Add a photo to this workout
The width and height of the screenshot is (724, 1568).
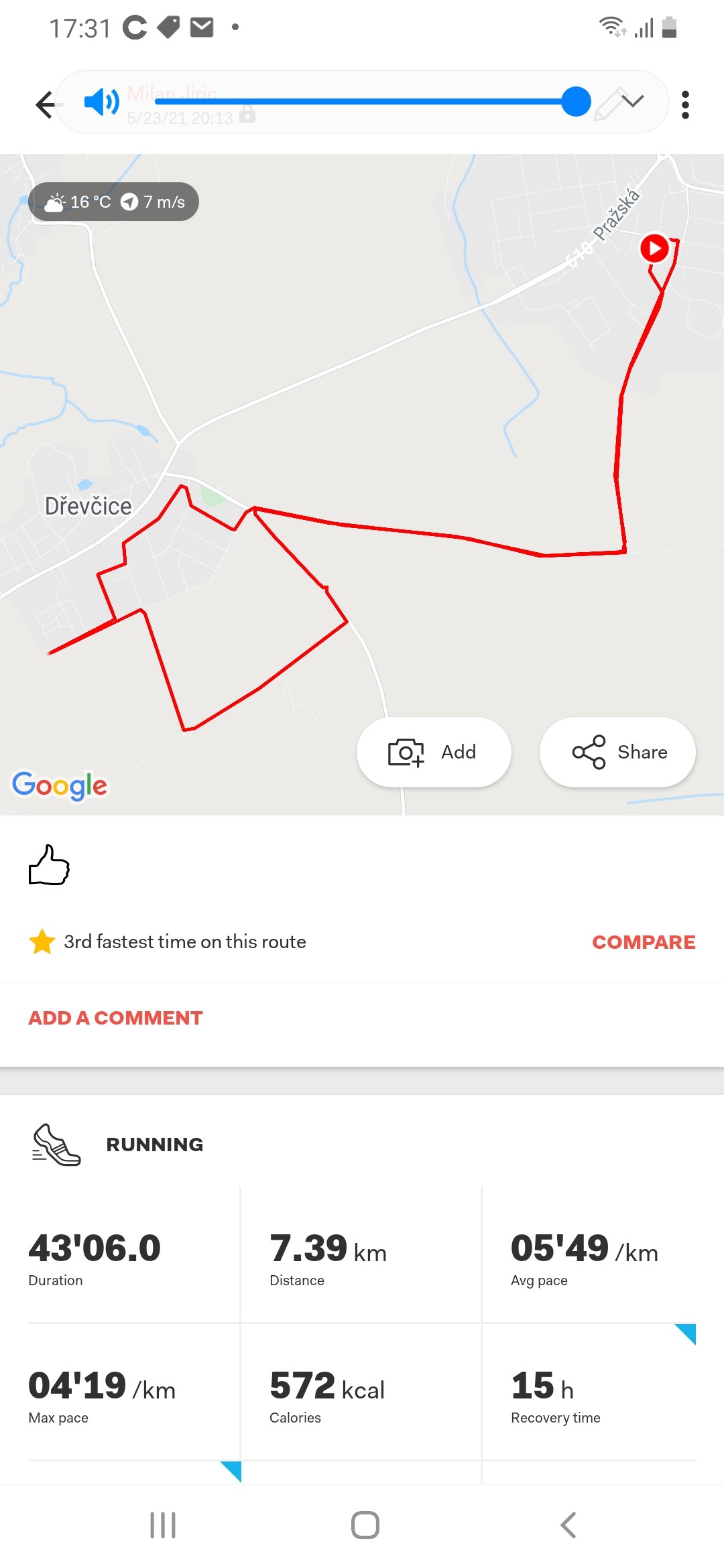pyautogui.click(x=434, y=752)
